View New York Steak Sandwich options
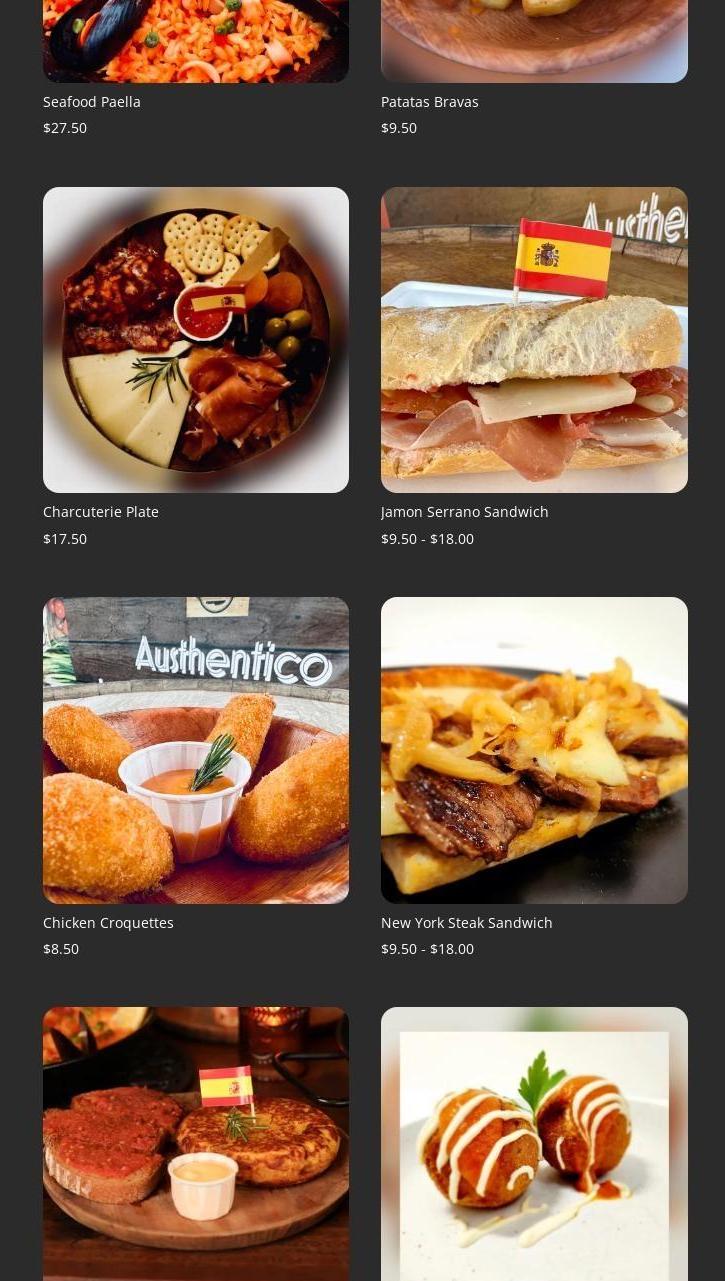The width and height of the screenshot is (725, 1281). [534, 750]
